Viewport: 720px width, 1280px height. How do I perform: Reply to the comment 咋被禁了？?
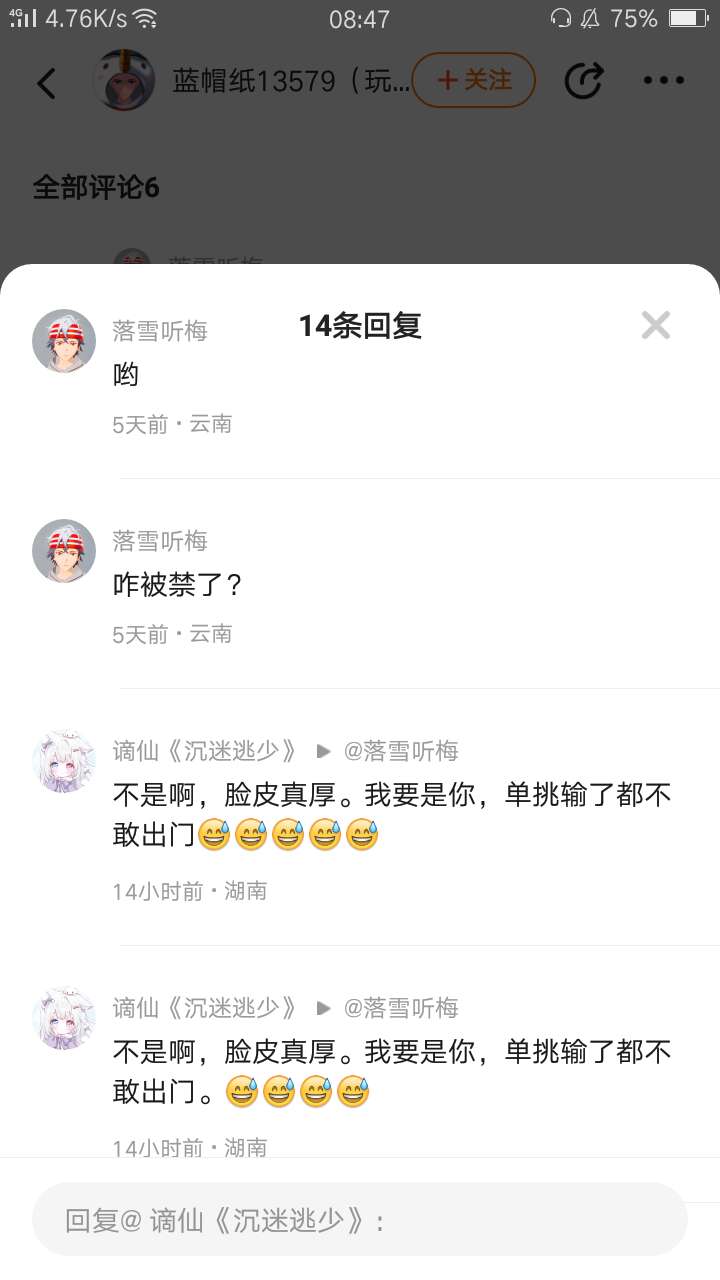pyautogui.click(x=178, y=585)
